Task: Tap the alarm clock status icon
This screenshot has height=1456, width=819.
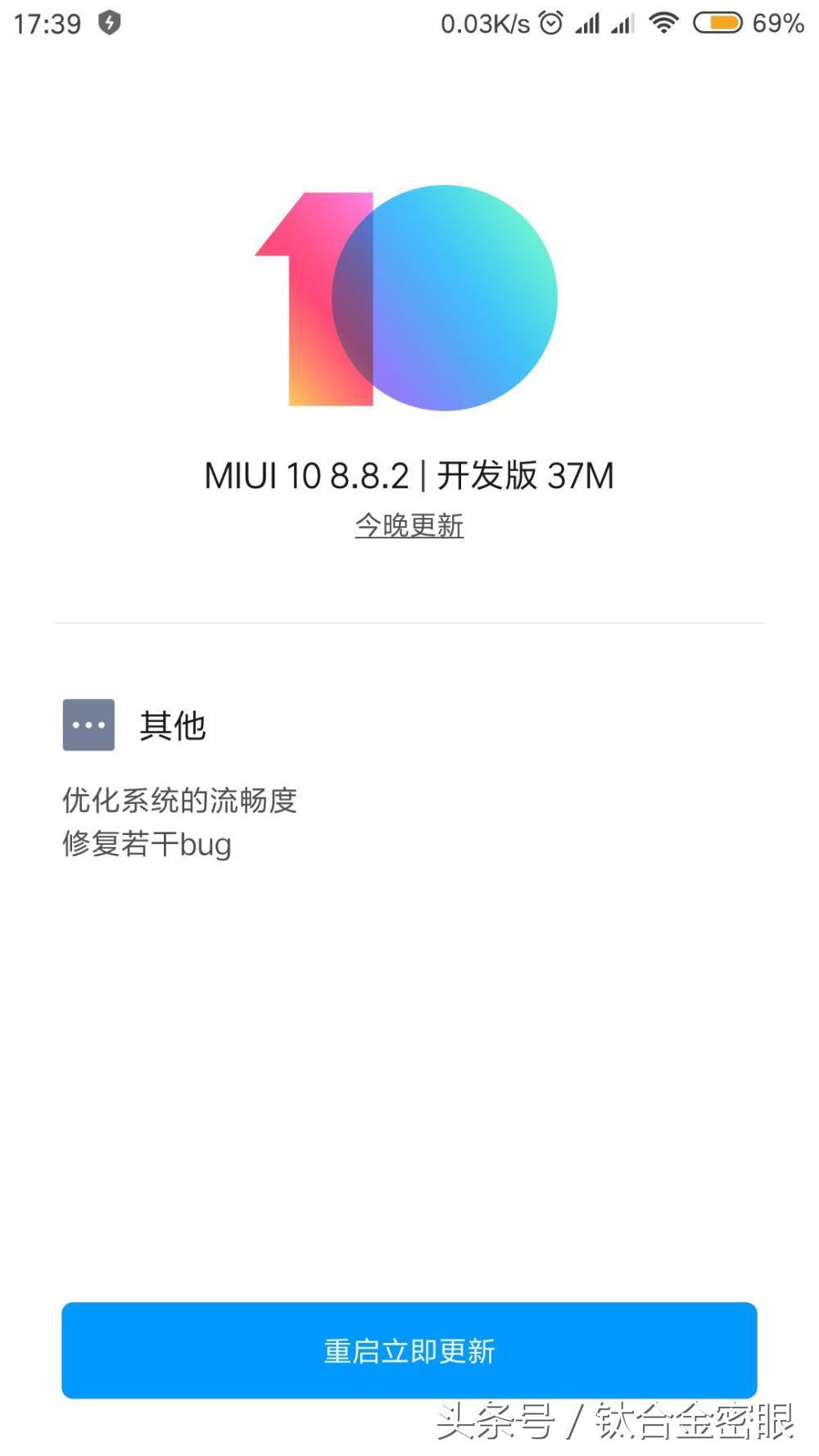Action: [550, 22]
